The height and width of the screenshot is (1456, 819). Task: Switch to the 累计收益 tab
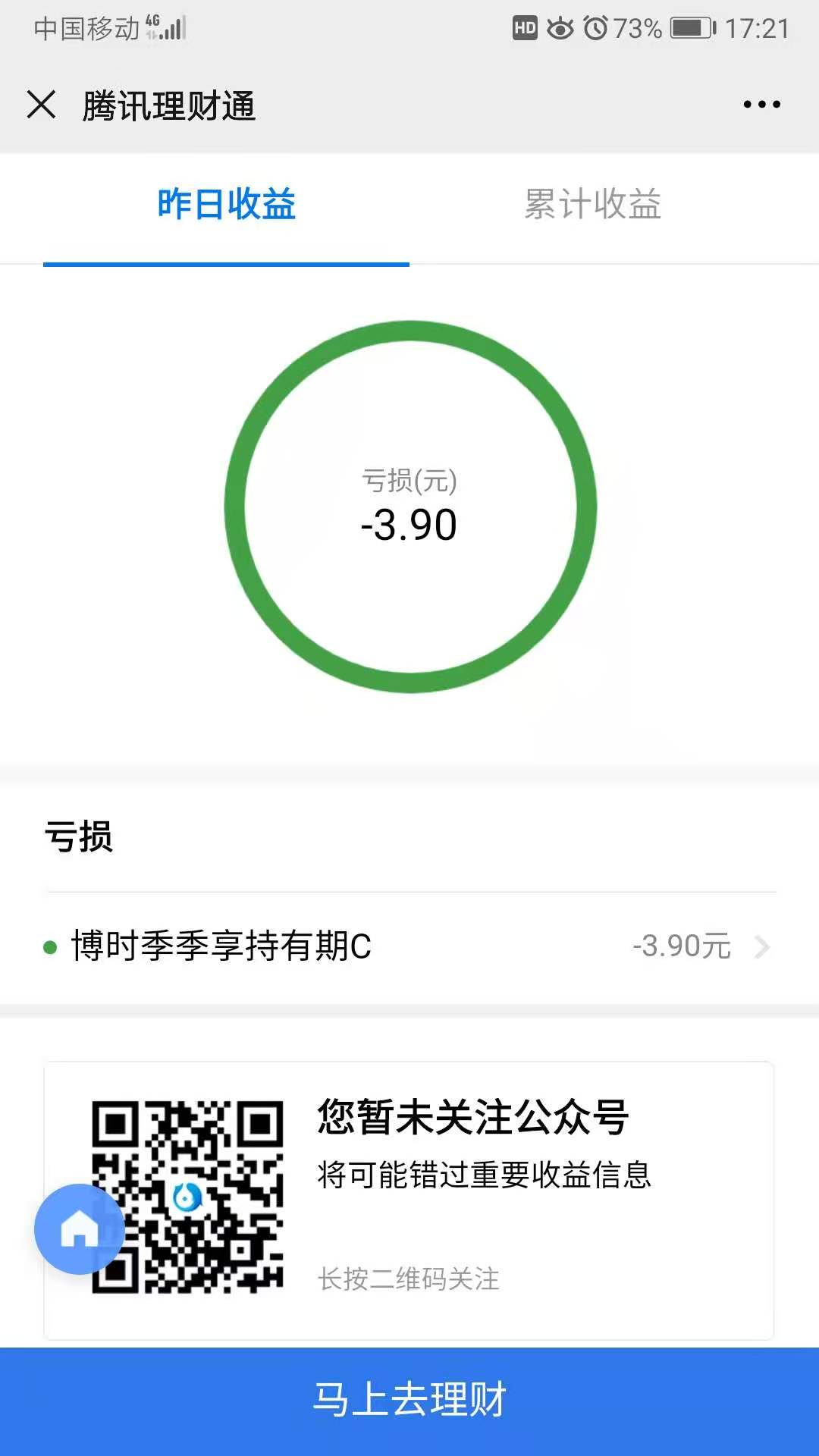[594, 203]
